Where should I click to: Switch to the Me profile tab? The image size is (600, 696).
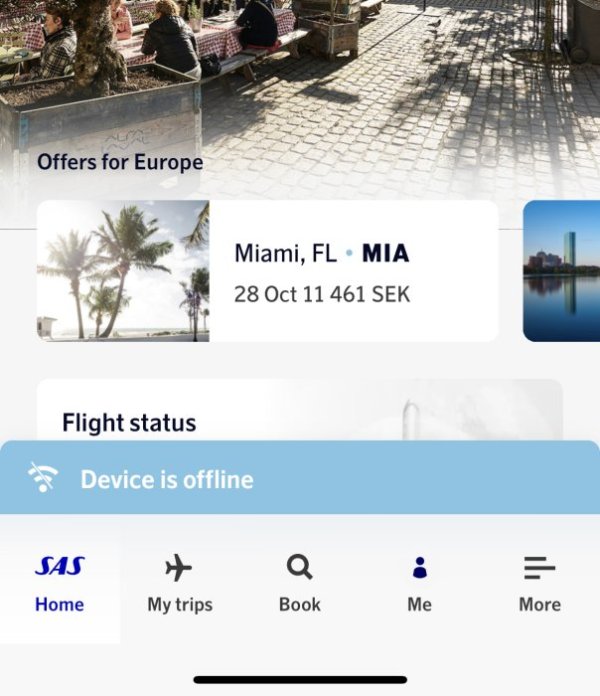coord(420,584)
